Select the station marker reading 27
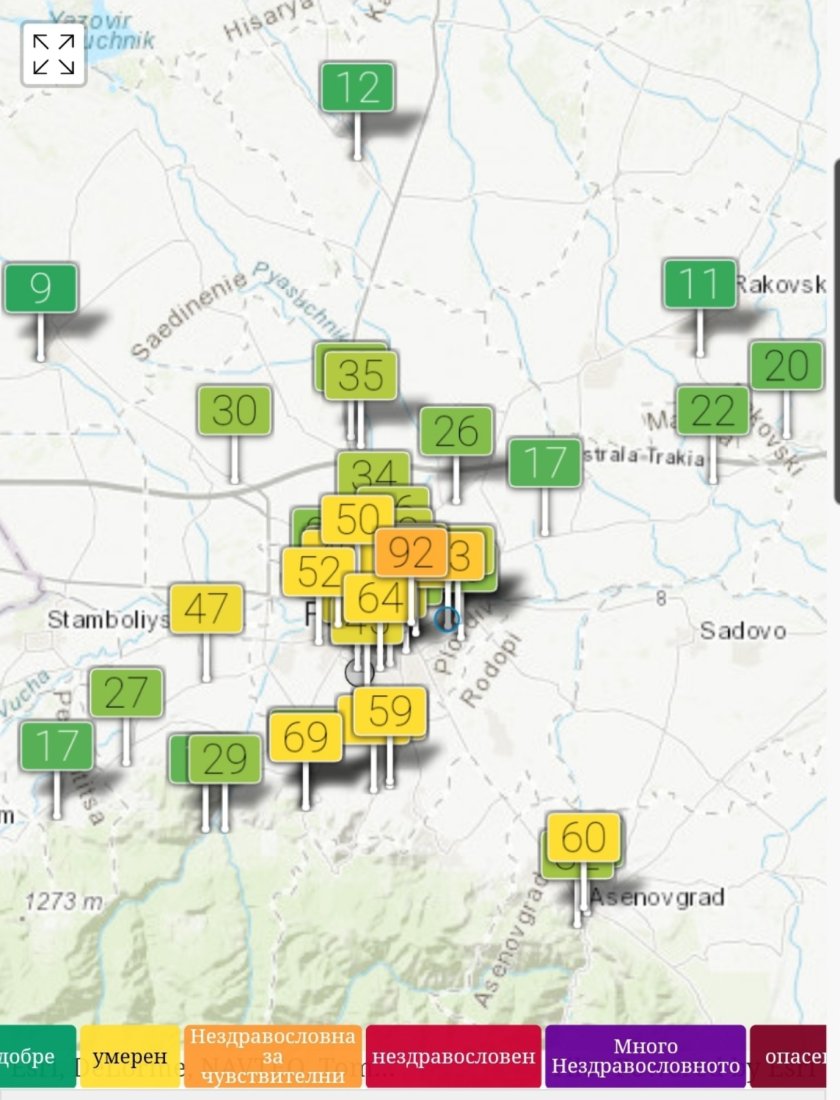 (126, 692)
